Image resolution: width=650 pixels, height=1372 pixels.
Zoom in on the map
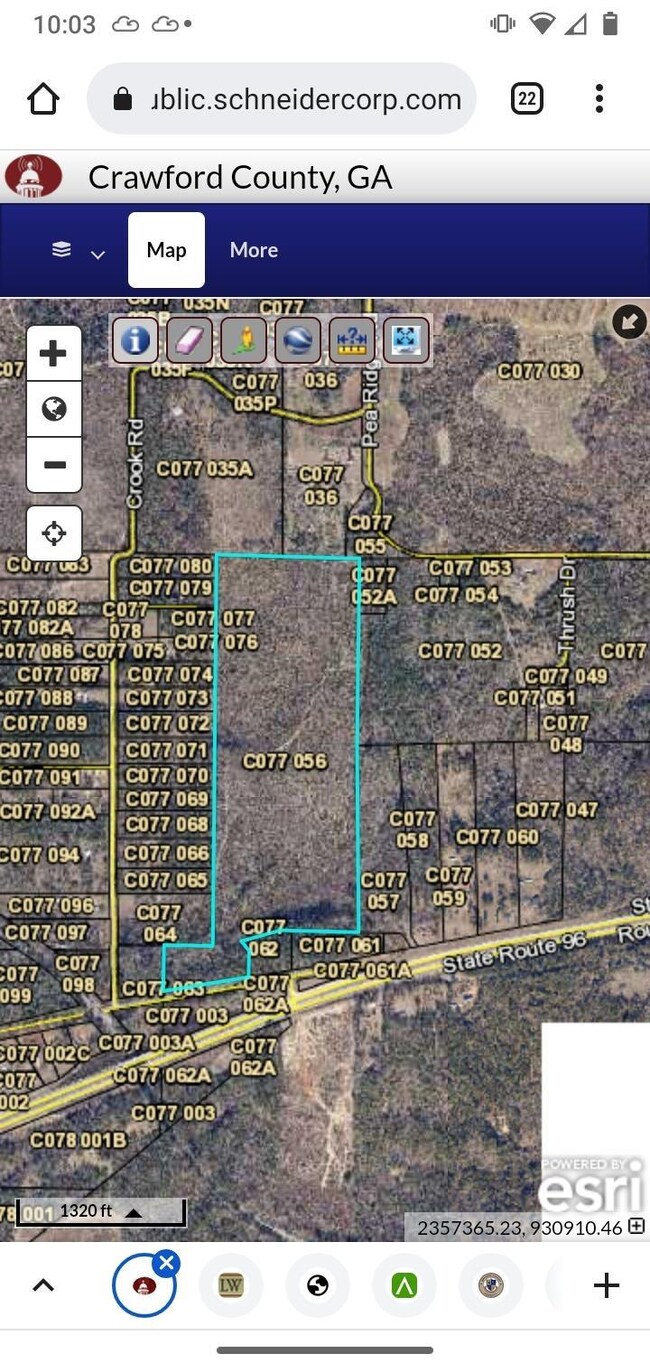(54, 353)
